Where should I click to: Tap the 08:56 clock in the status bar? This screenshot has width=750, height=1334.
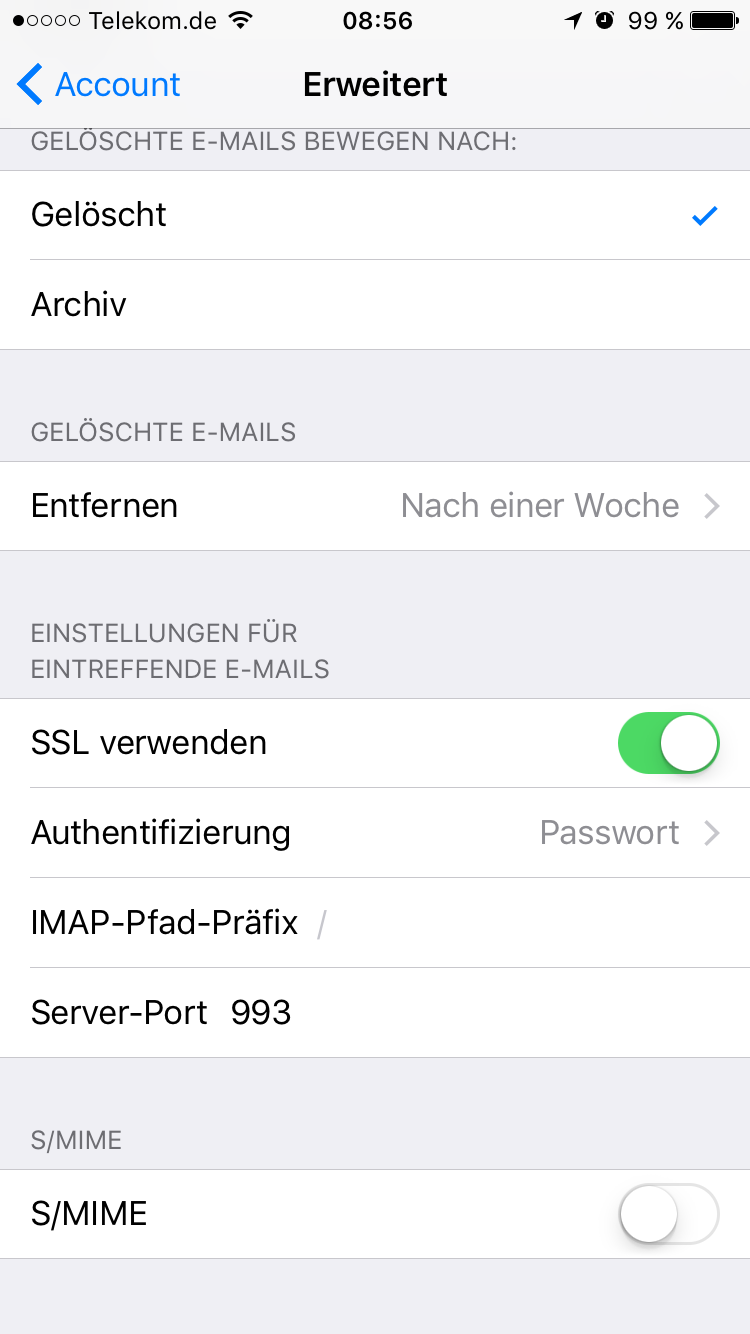point(375,20)
